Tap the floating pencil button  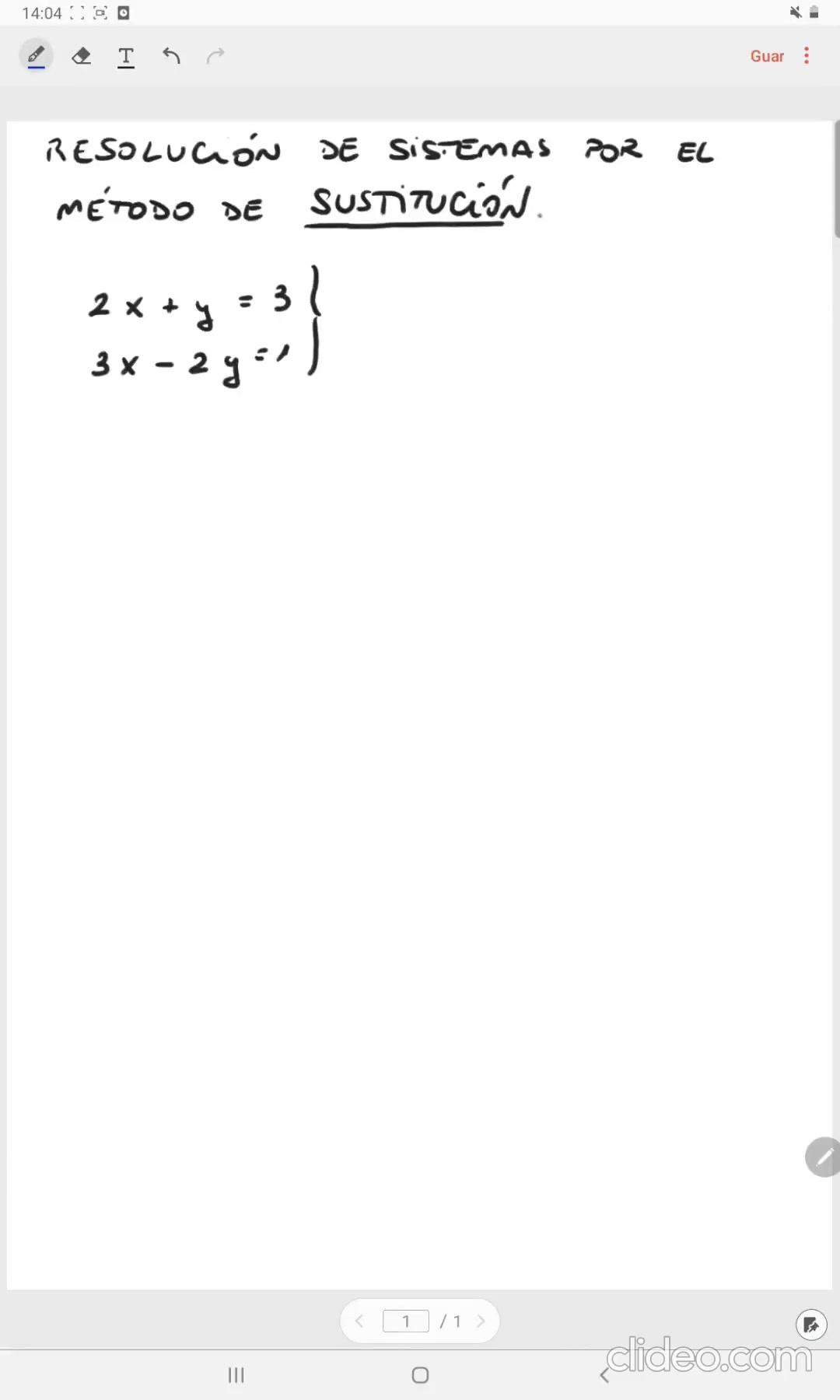[x=822, y=1157]
